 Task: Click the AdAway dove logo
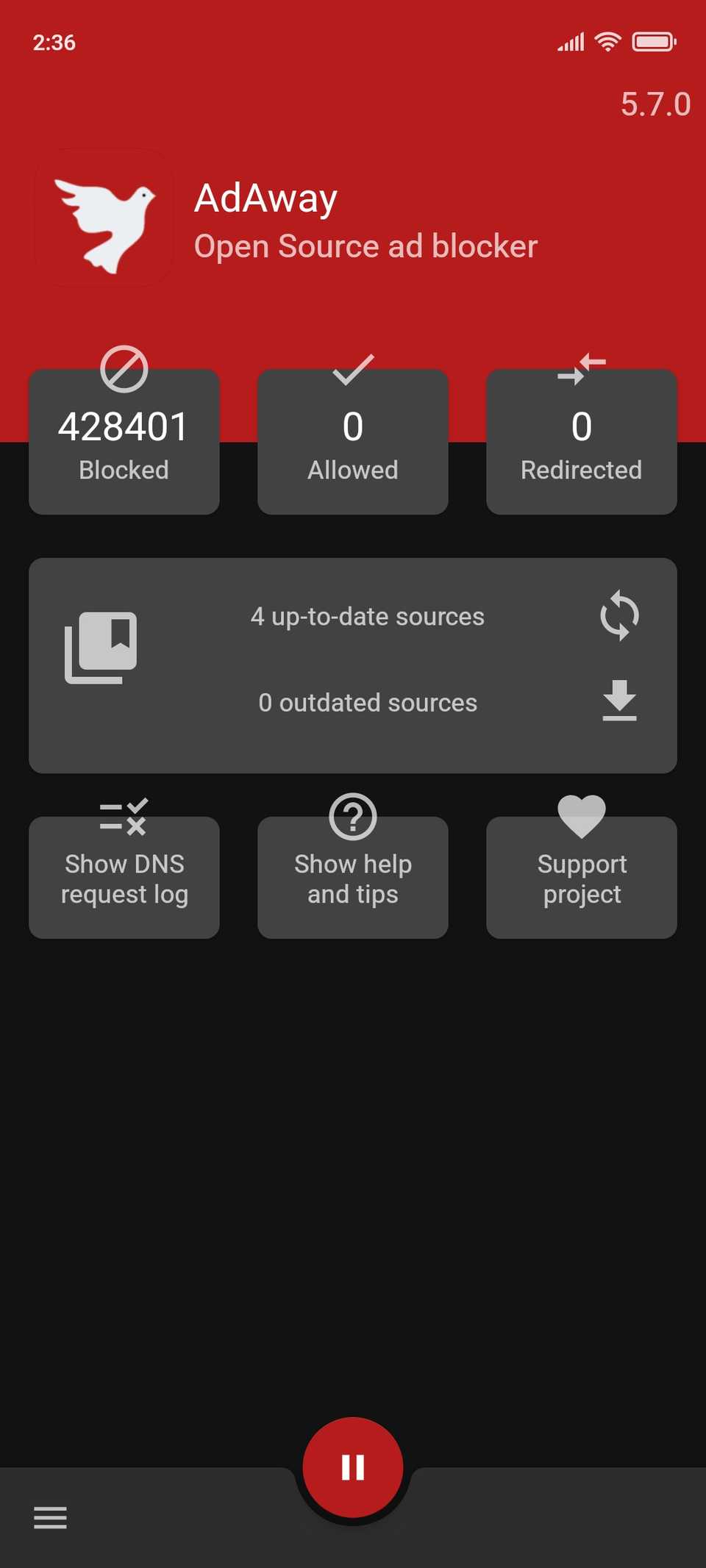click(104, 218)
